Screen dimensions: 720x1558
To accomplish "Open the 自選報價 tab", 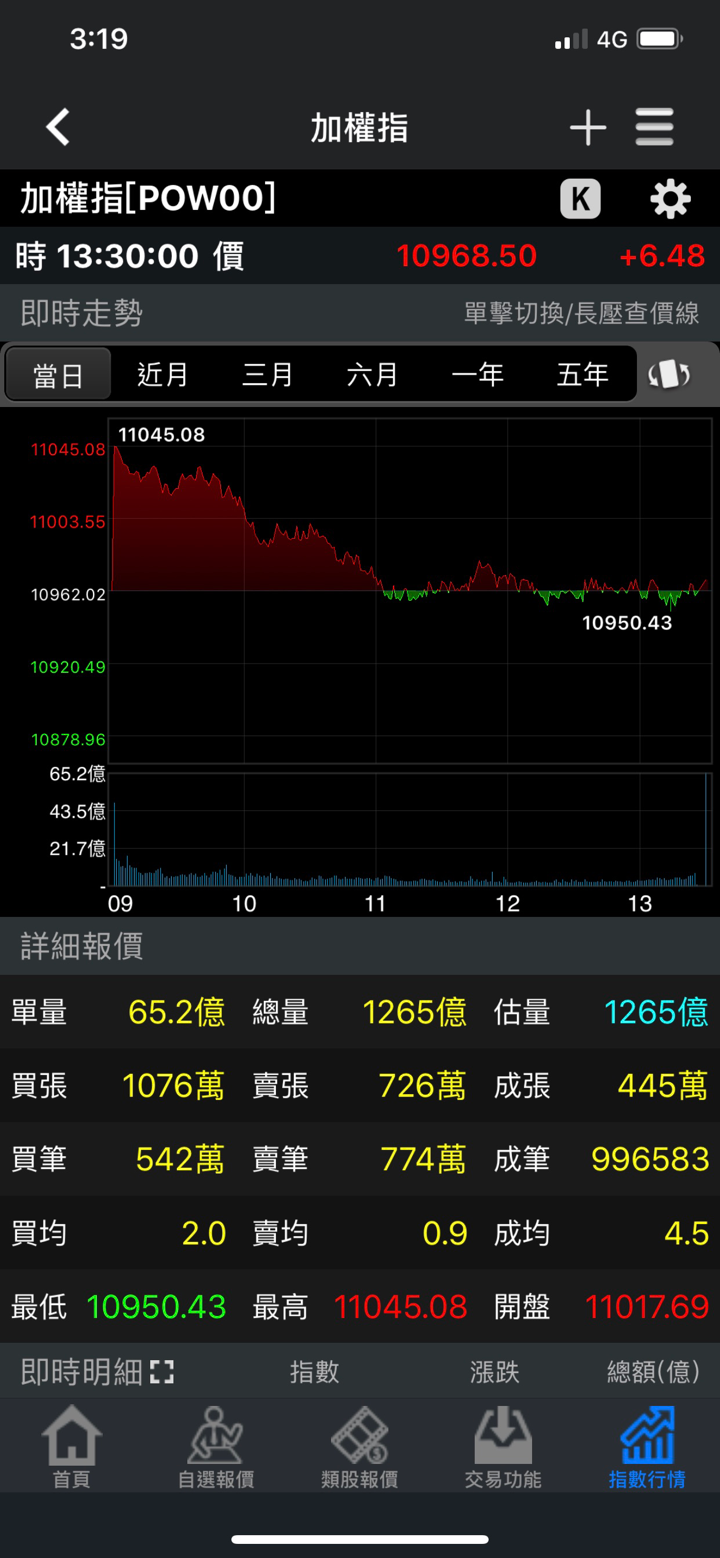I will tap(216, 1448).
